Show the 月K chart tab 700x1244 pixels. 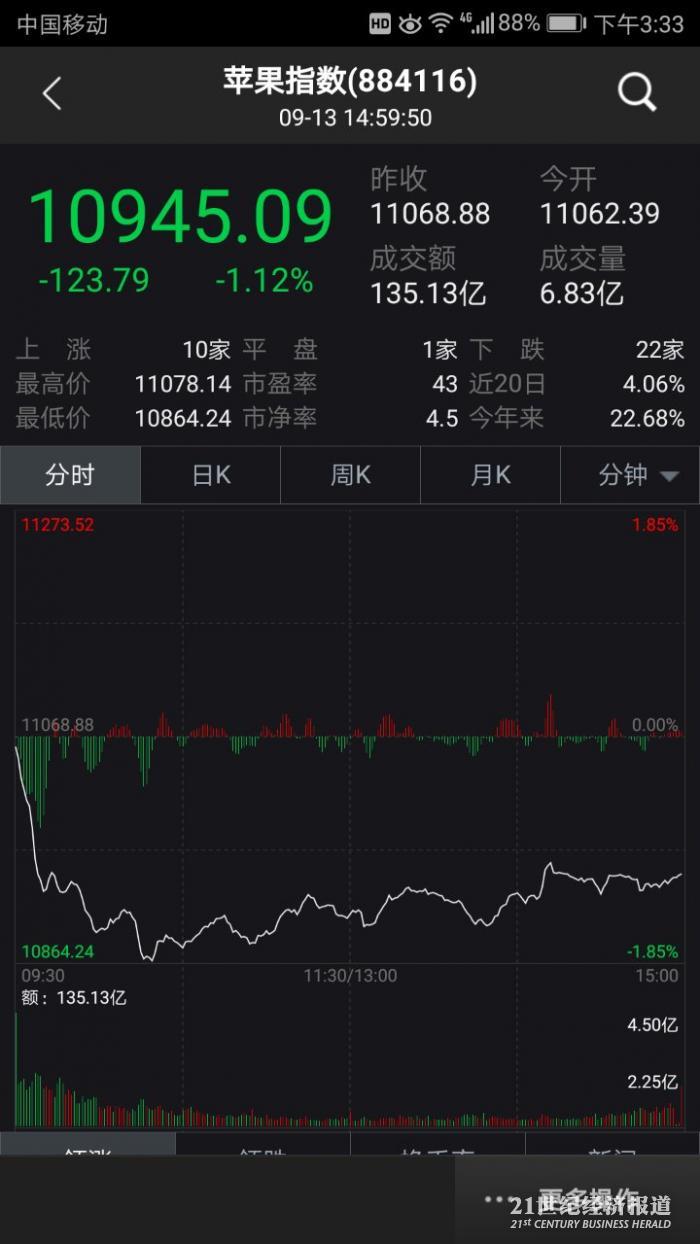491,475
